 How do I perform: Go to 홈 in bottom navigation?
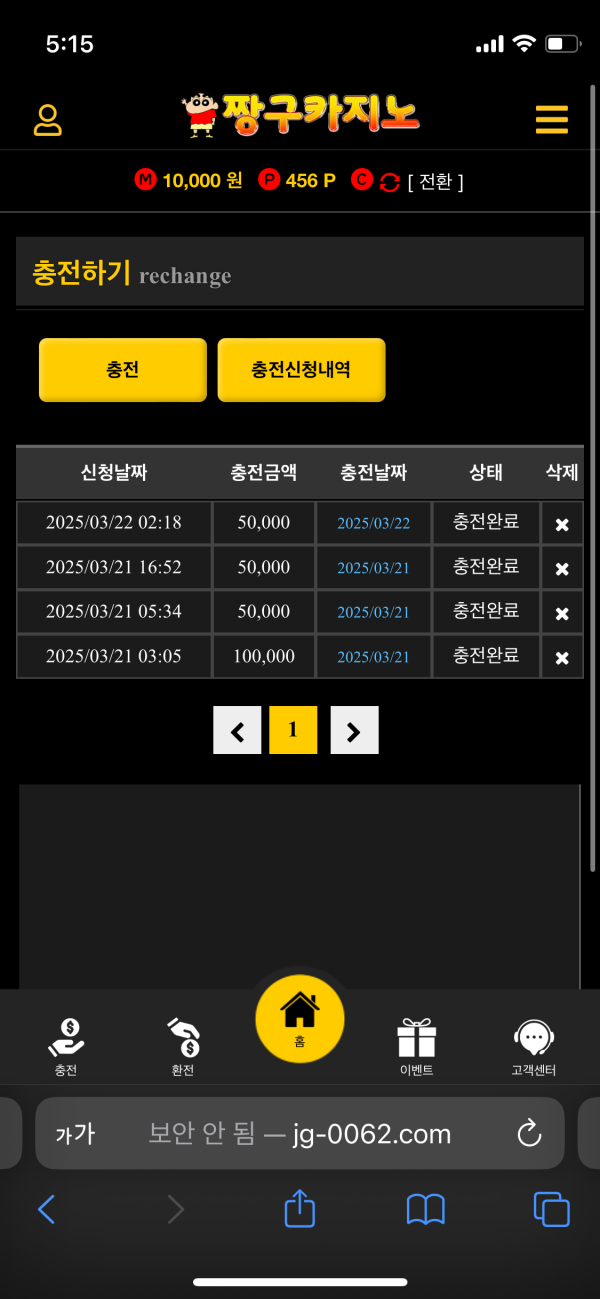[x=300, y=1018]
